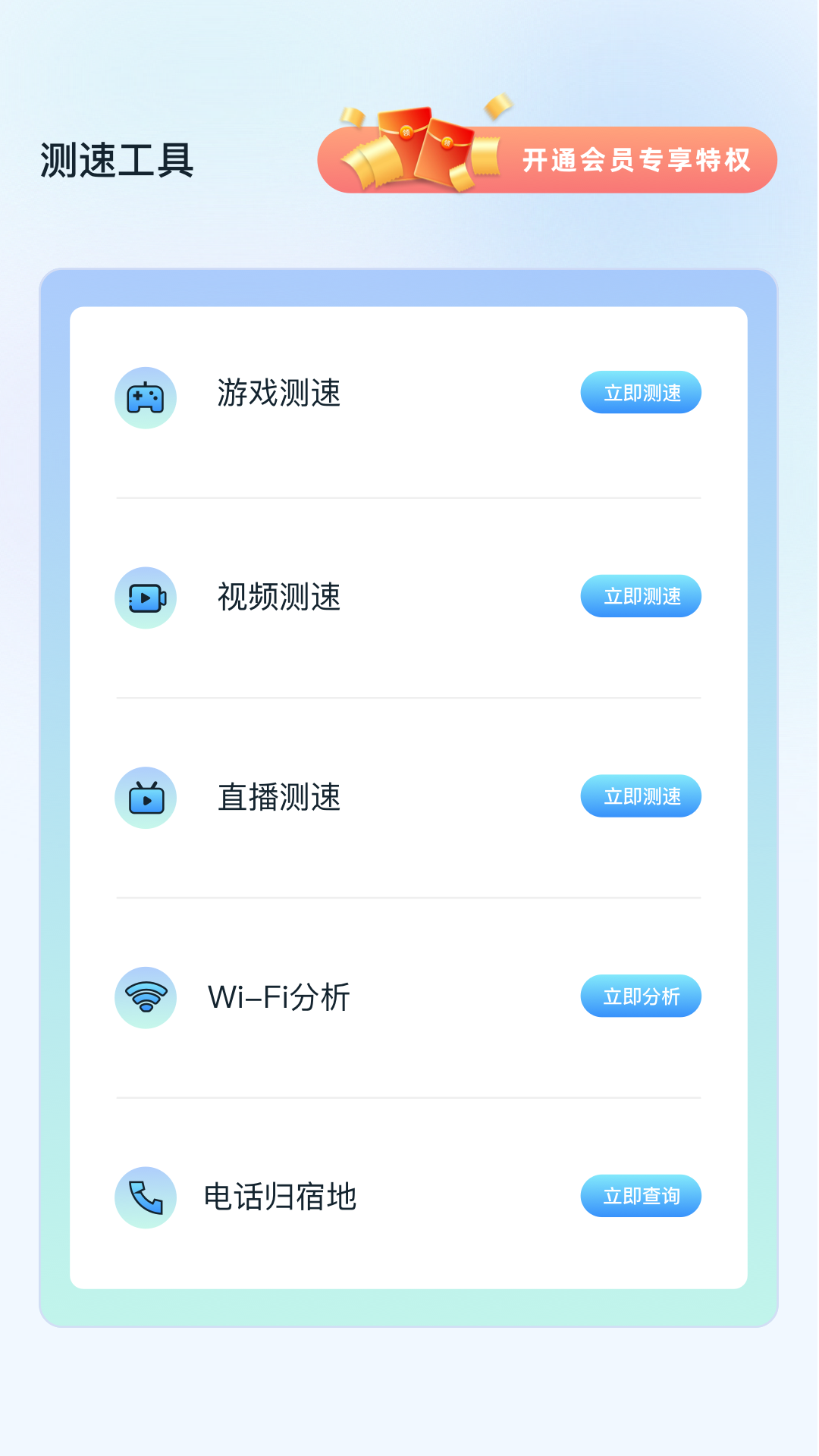Image resolution: width=819 pixels, height=1456 pixels.
Task: Select the Wi-Fi signal icon for Wi-Fi分析
Action: (x=146, y=997)
